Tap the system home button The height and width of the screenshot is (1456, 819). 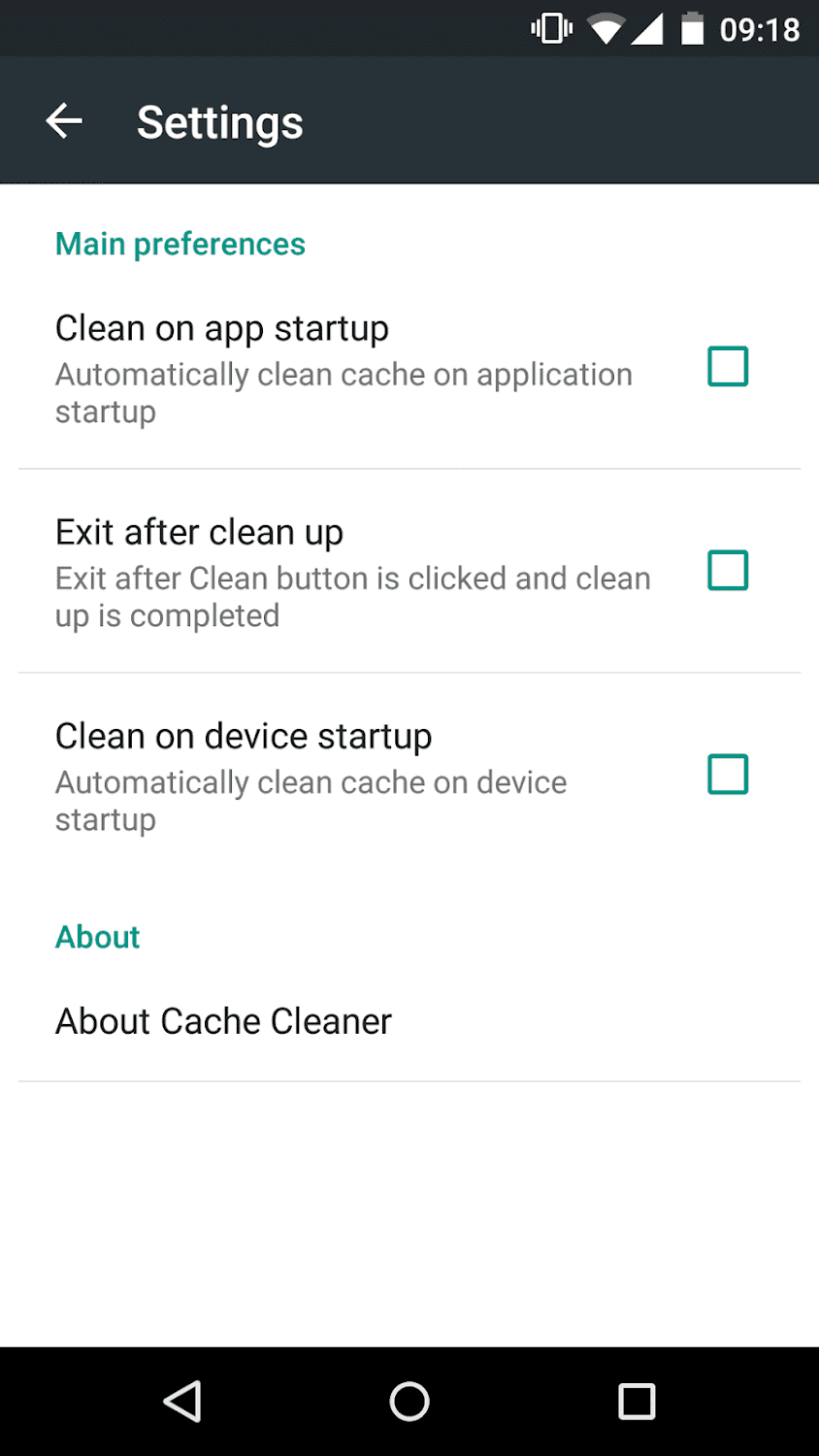tap(409, 1401)
